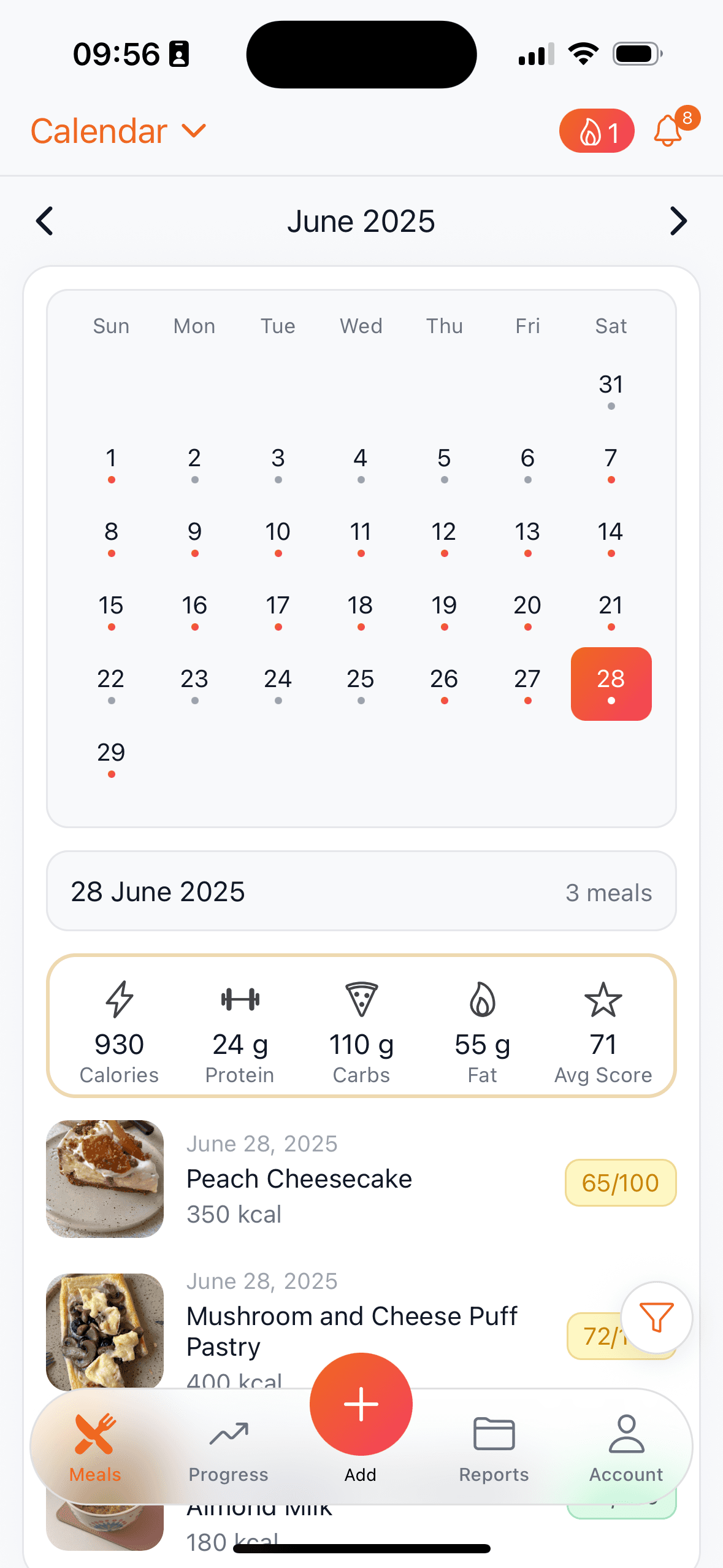723x1568 pixels.
Task: Tap the 65/100 score badge
Action: tap(619, 1183)
